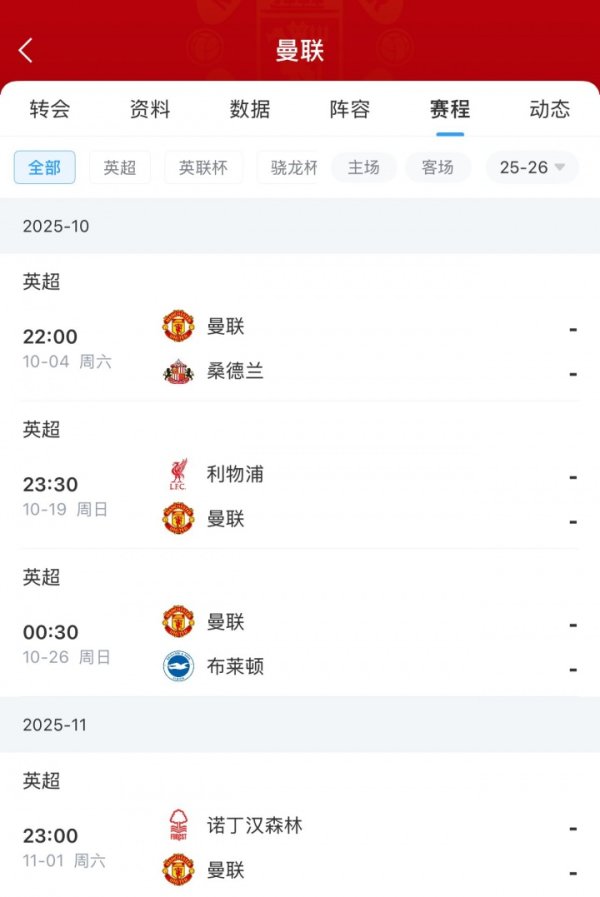600x897 pixels.
Task: Open the 资料 tab
Action: click(x=150, y=109)
